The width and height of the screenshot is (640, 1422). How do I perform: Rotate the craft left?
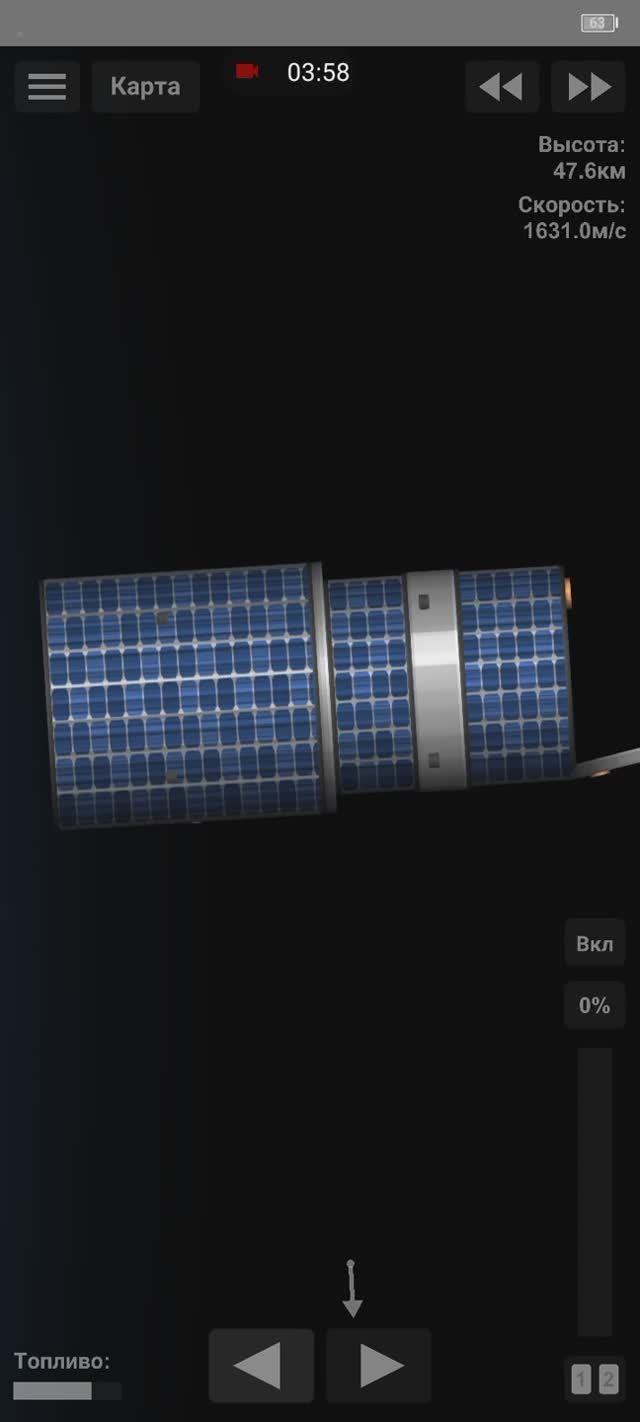(x=261, y=1365)
